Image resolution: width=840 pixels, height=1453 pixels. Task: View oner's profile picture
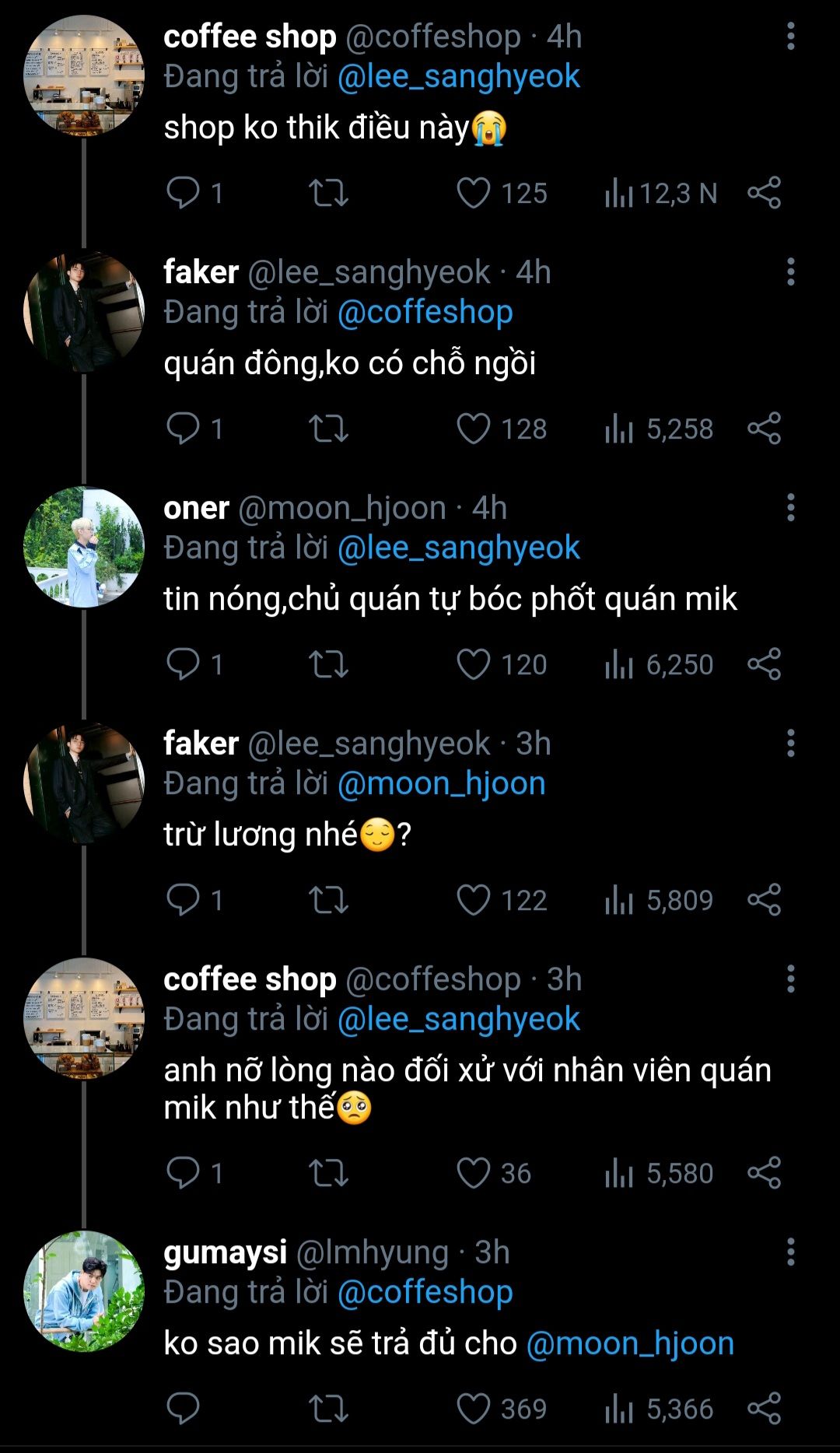(x=84, y=547)
